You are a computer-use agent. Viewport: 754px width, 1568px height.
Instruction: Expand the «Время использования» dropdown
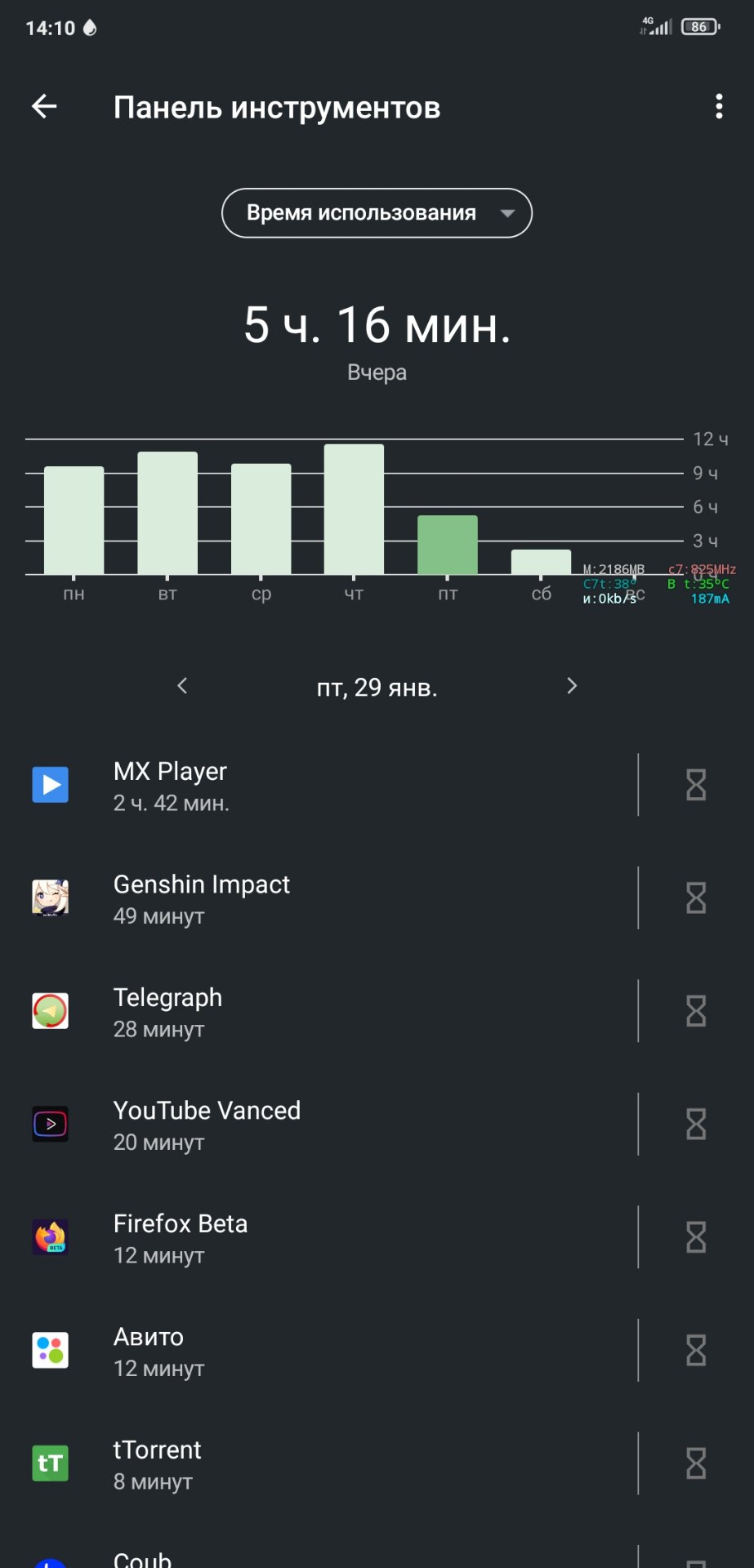[x=377, y=213]
